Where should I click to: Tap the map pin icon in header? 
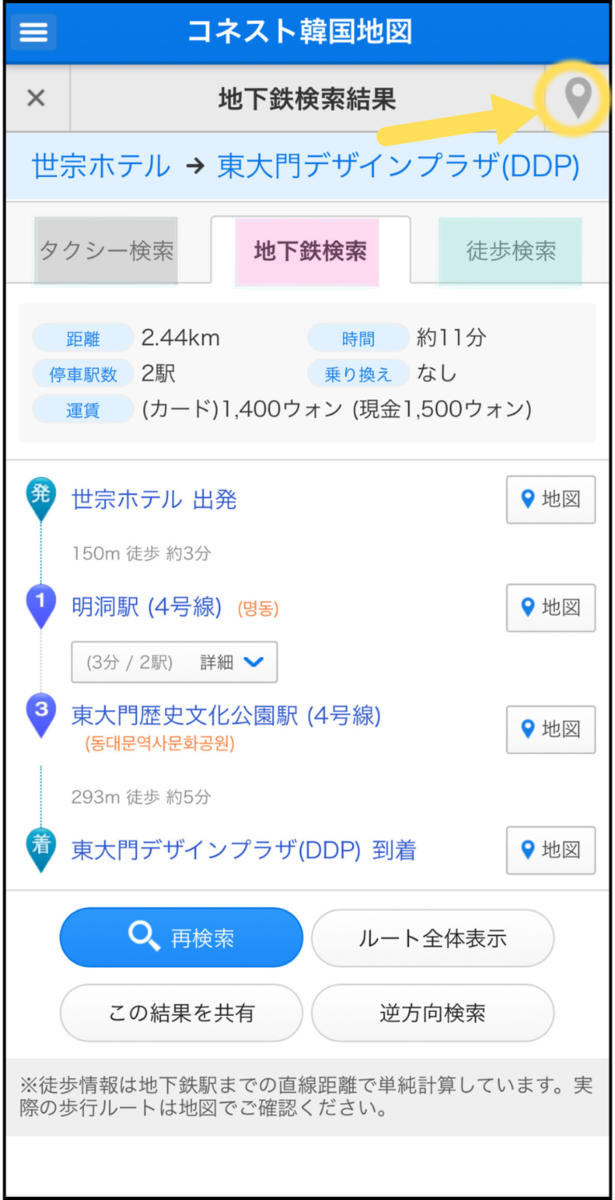point(576,98)
